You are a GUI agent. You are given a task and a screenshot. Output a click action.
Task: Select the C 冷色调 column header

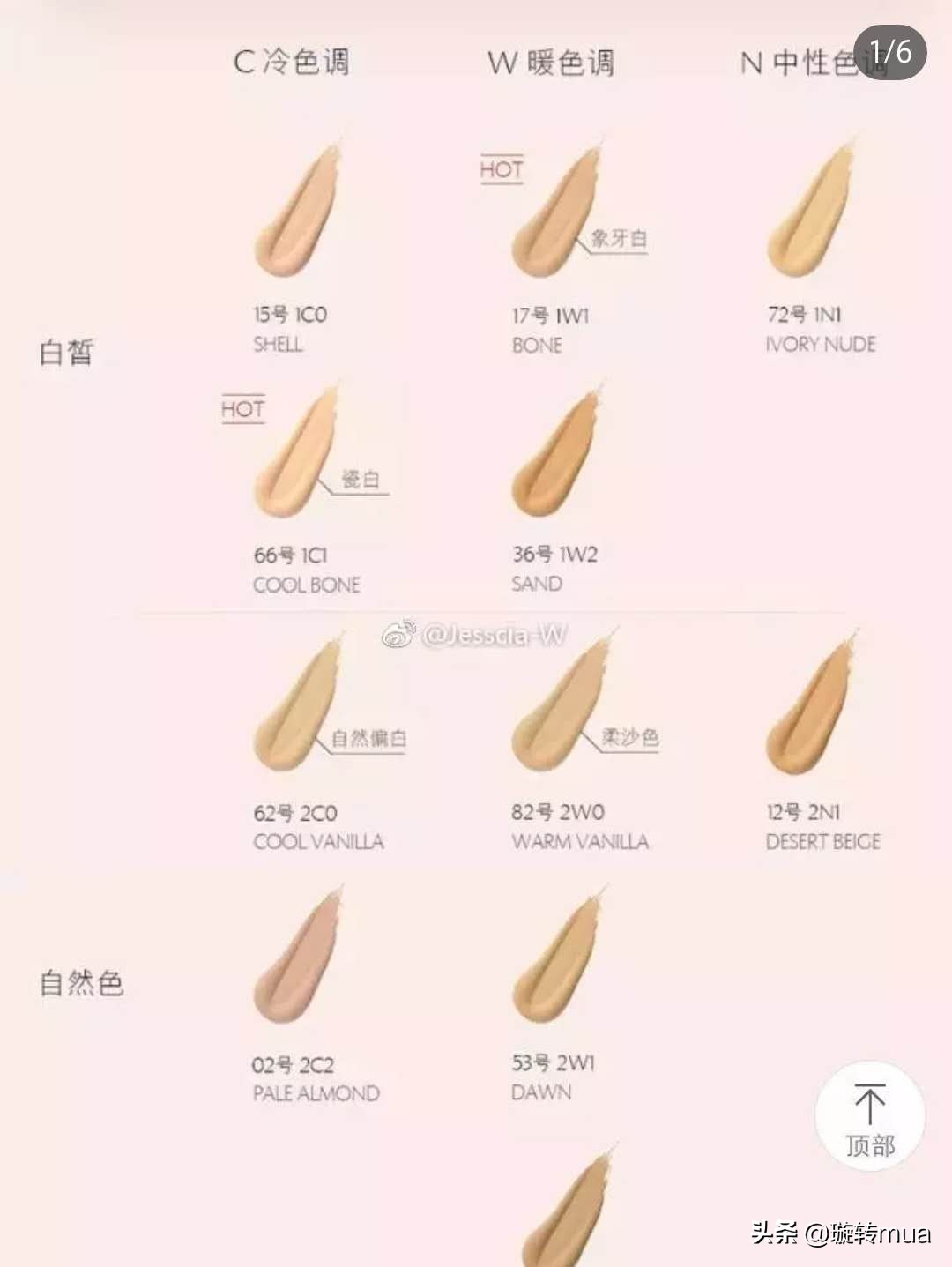click(x=291, y=60)
